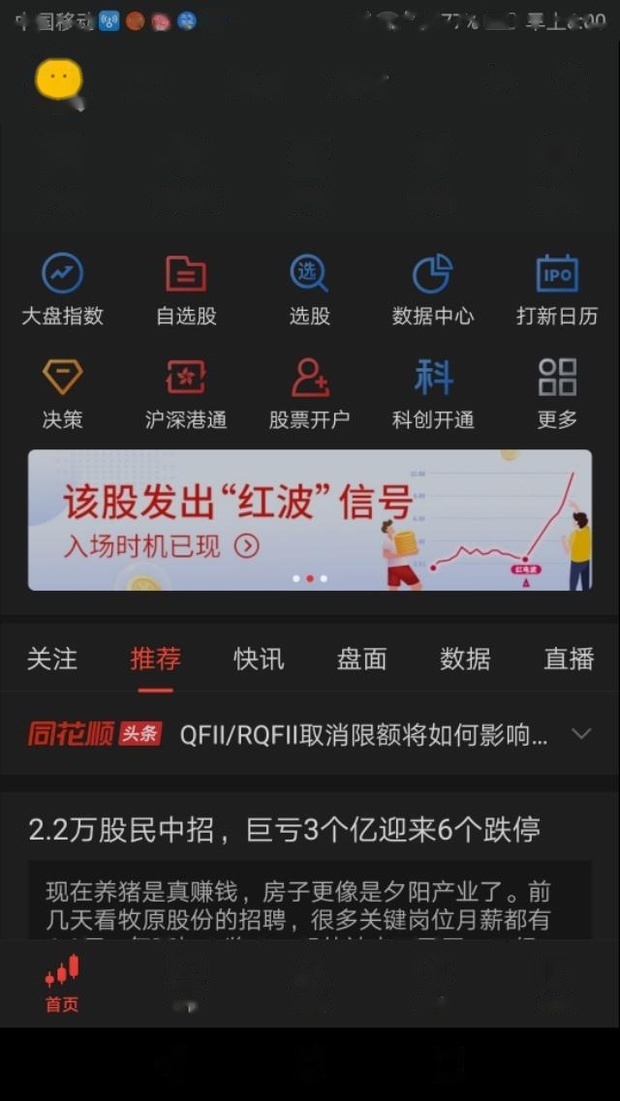Switch to the 推荐 tab
This screenshot has width=620, height=1101.
(x=155, y=659)
